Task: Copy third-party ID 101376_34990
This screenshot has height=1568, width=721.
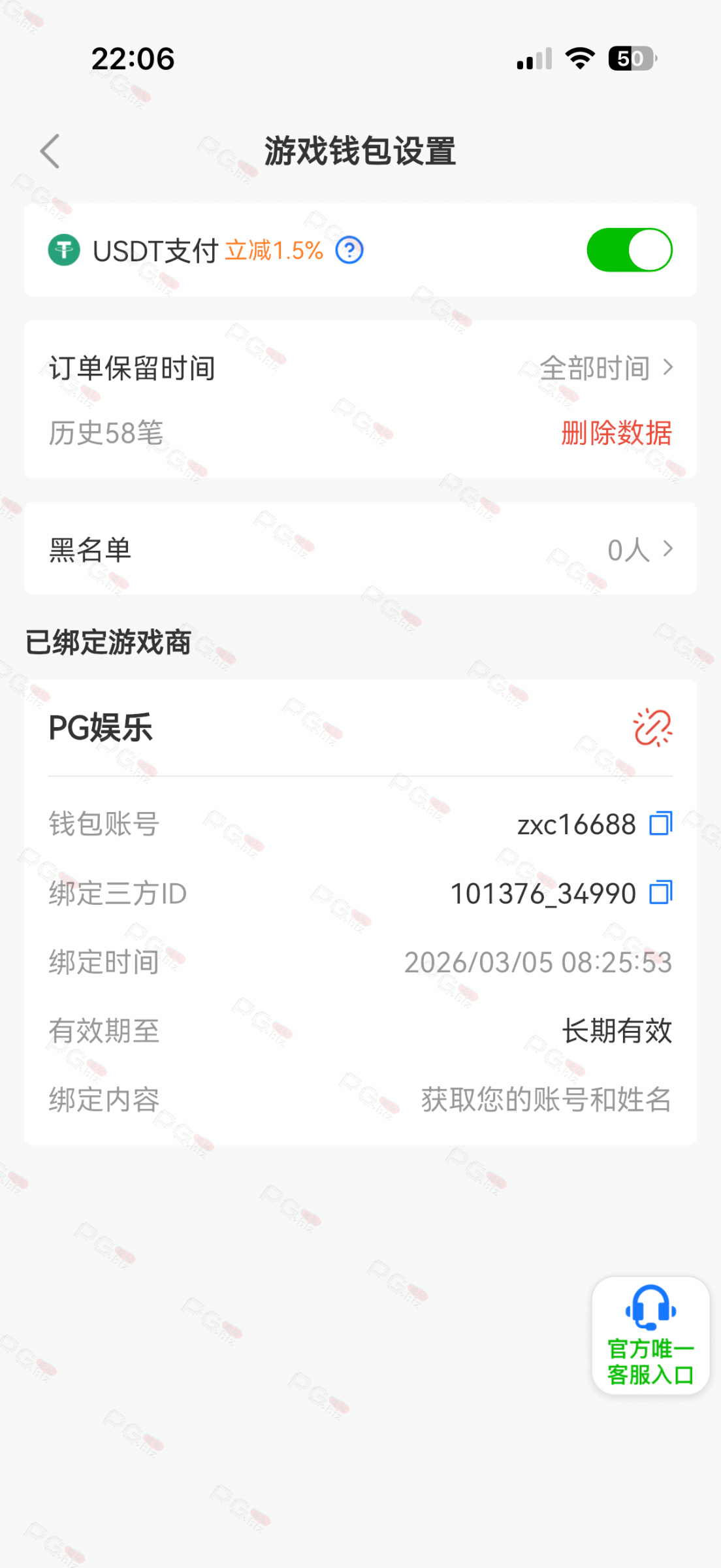Action: 660,893
